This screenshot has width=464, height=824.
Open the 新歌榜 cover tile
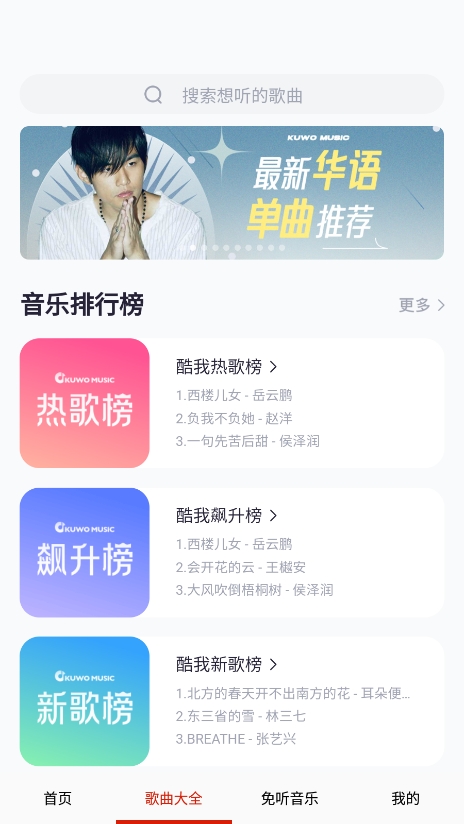[x=85, y=702]
